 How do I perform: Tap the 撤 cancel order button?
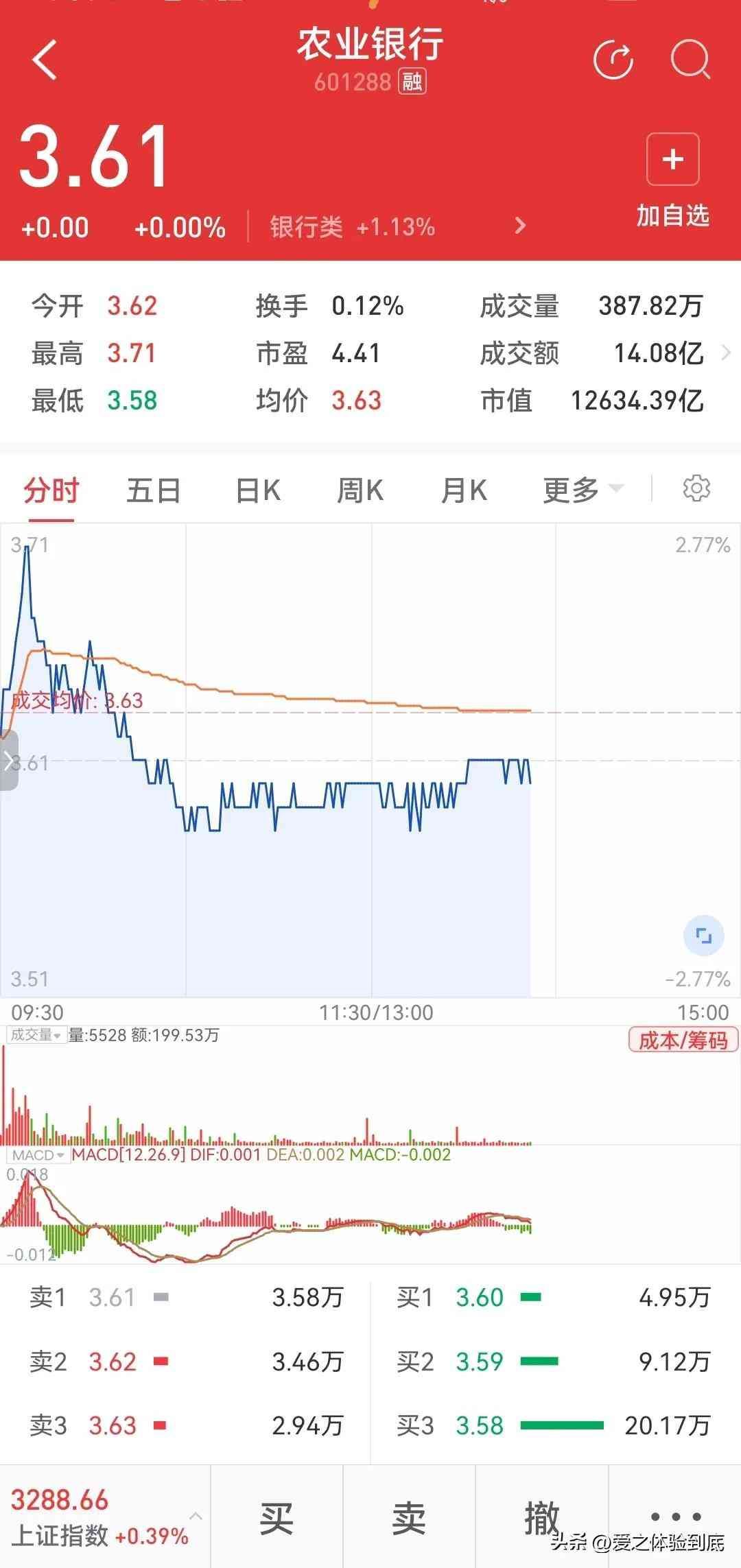(541, 1517)
